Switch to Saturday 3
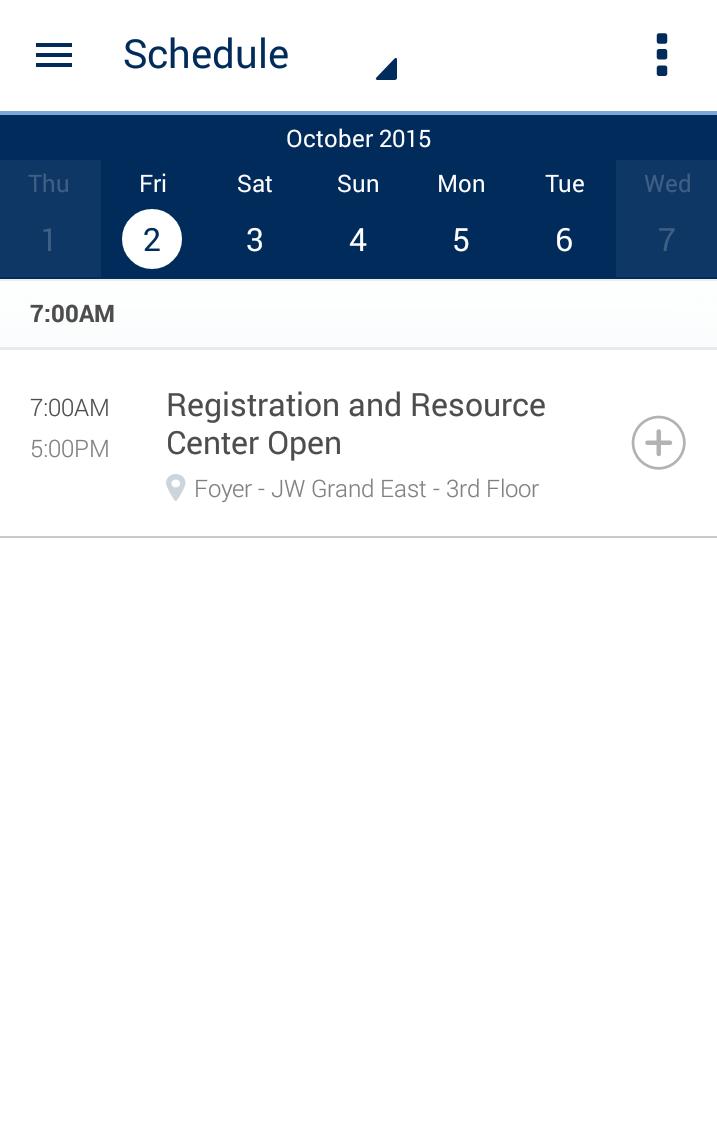The height and width of the screenshot is (1133, 717). pos(255,218)
